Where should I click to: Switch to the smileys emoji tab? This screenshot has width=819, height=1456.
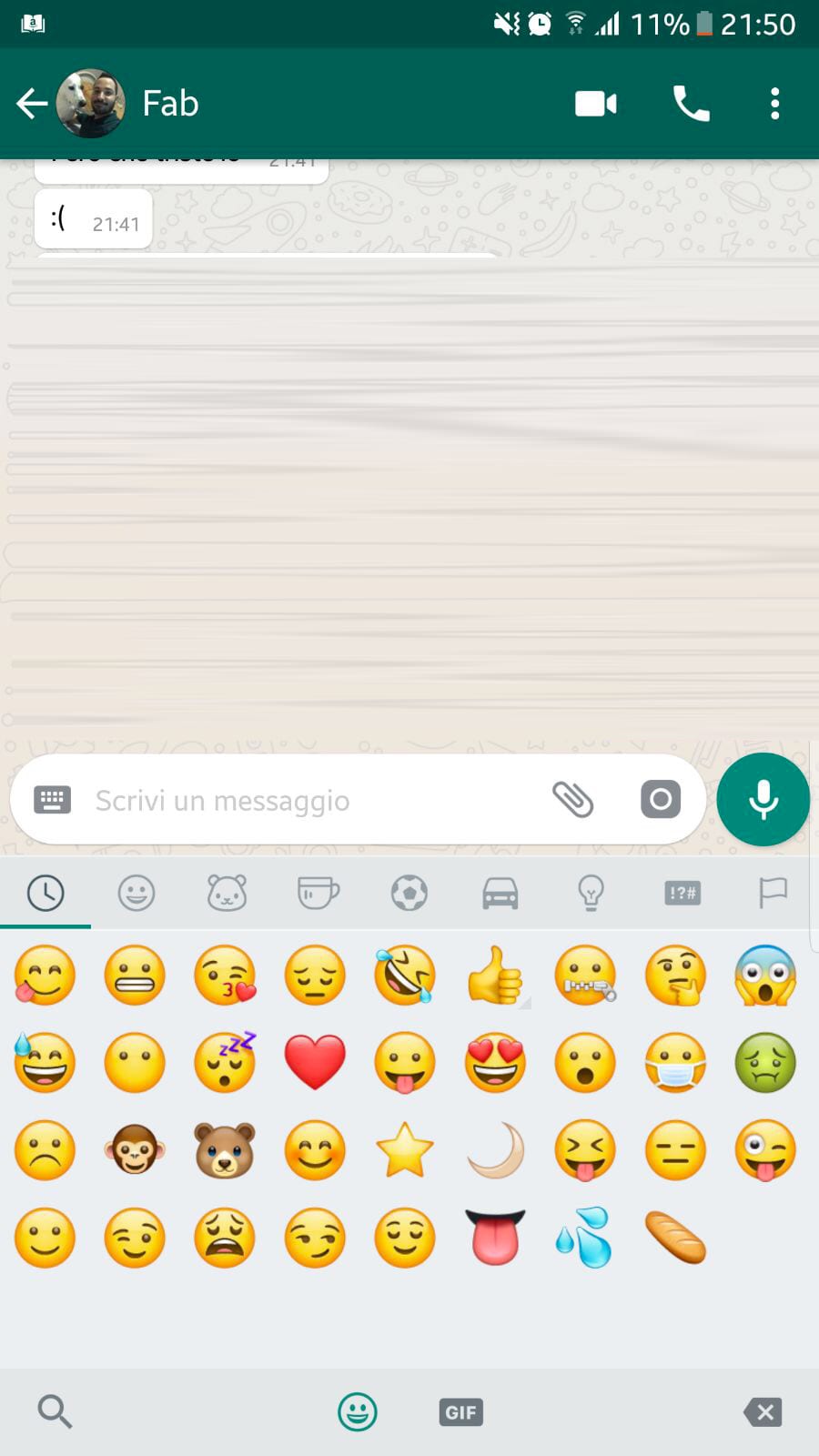[136, 893]
